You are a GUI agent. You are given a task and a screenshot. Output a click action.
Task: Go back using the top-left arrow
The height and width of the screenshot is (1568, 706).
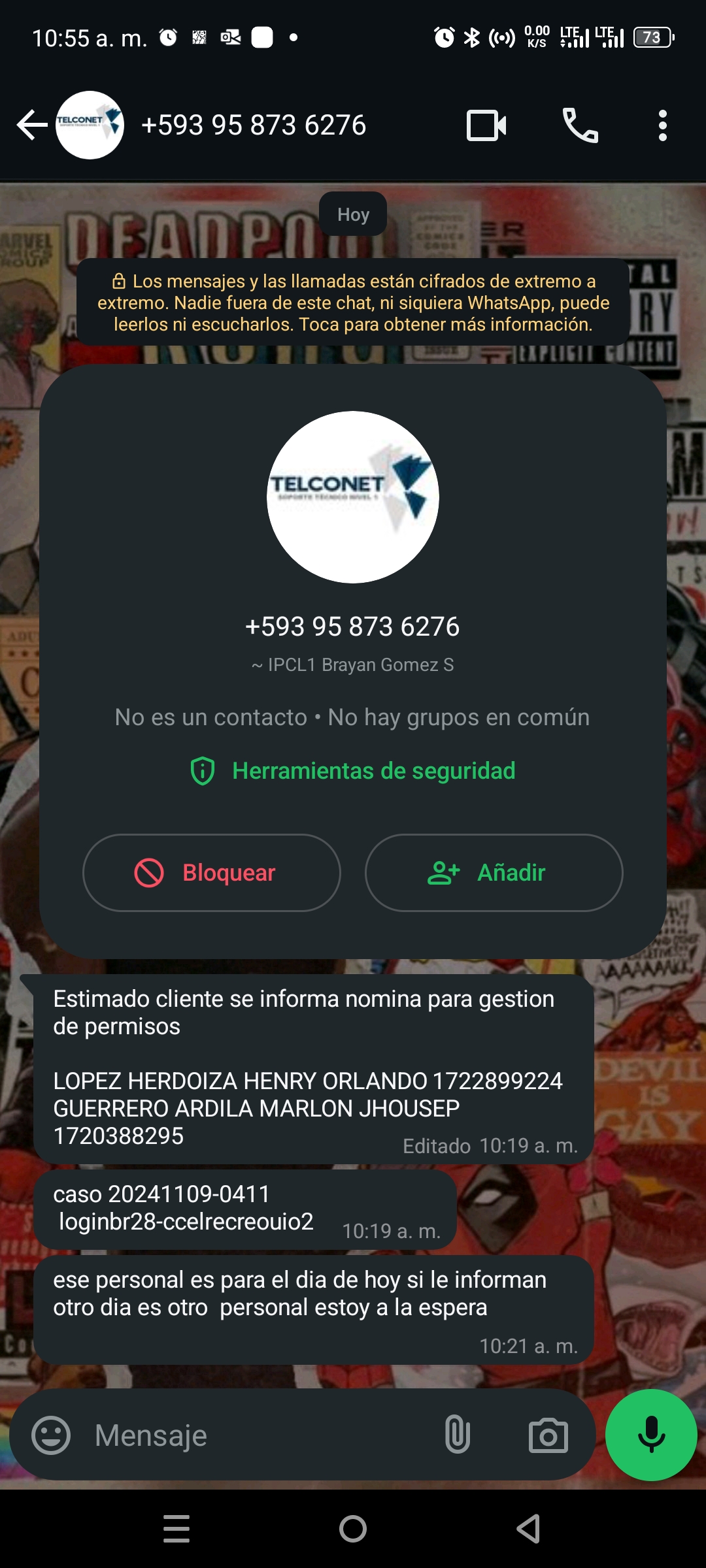32,125
